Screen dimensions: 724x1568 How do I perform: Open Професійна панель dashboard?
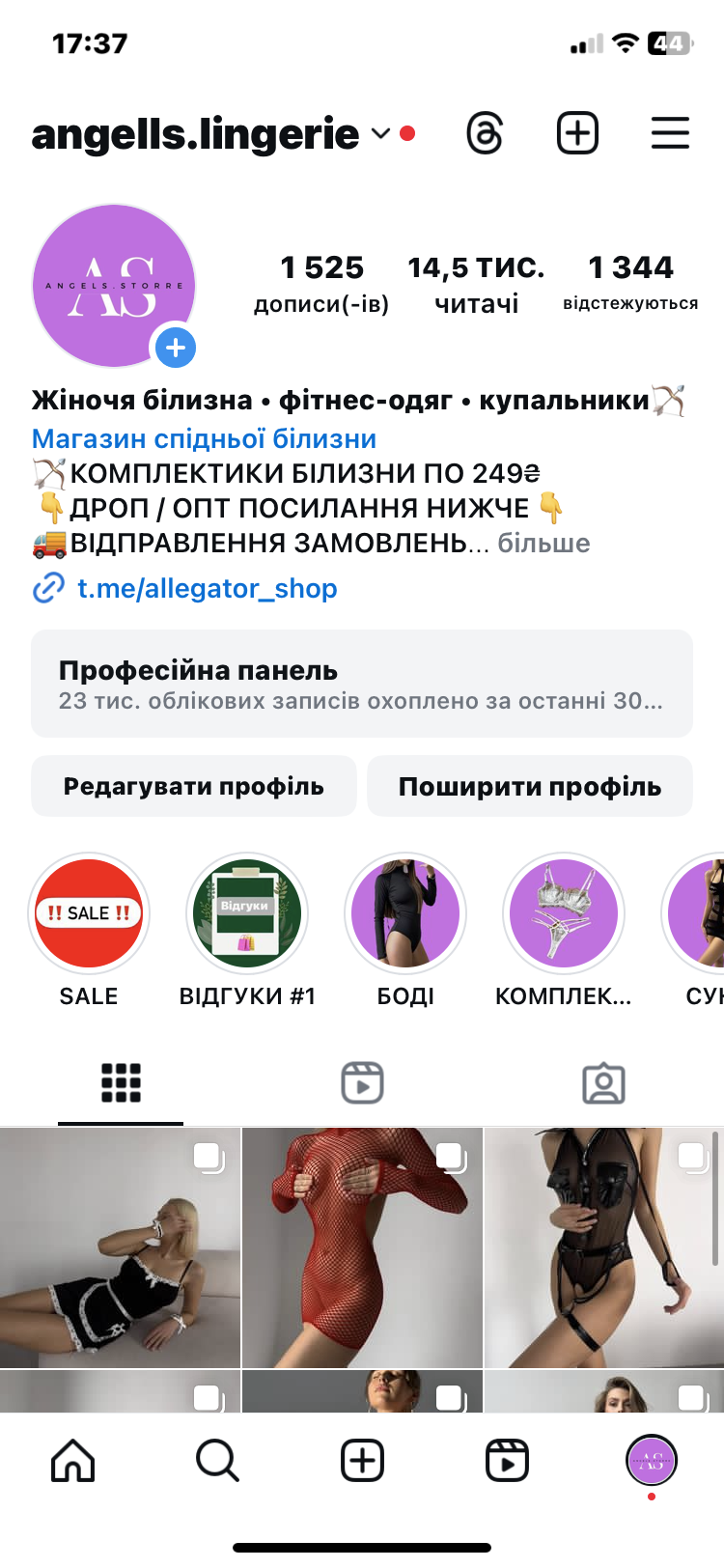362,684
